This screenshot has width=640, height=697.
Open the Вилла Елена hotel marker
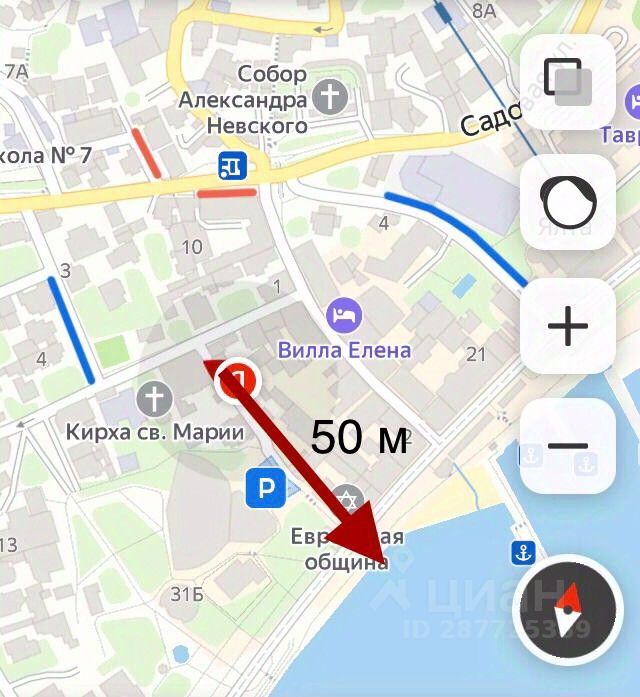point(345,316)
